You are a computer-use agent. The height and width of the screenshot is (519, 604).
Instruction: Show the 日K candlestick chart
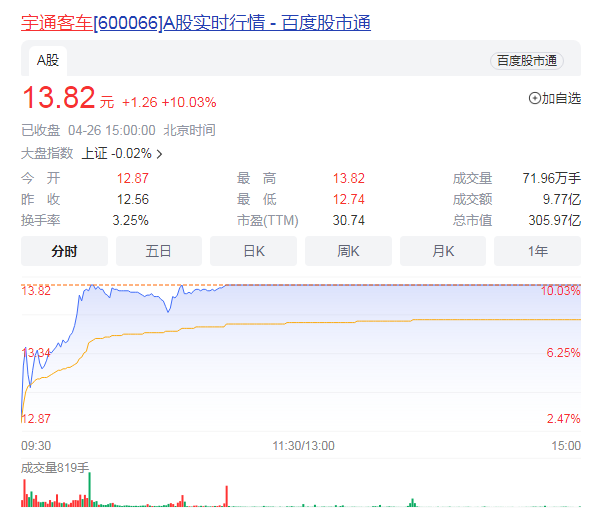[x=253, y=251]
